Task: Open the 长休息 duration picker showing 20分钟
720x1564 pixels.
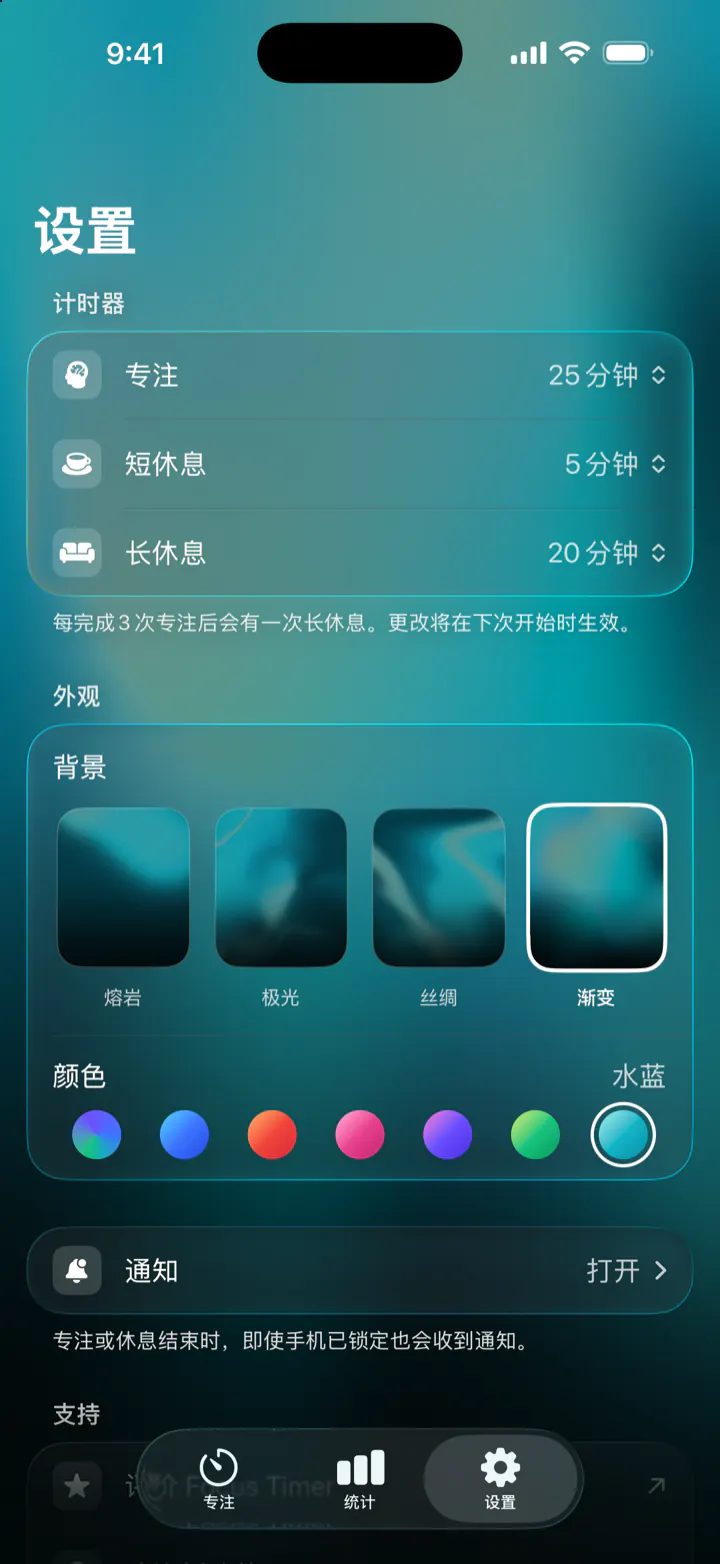Action: coord(607,553)
